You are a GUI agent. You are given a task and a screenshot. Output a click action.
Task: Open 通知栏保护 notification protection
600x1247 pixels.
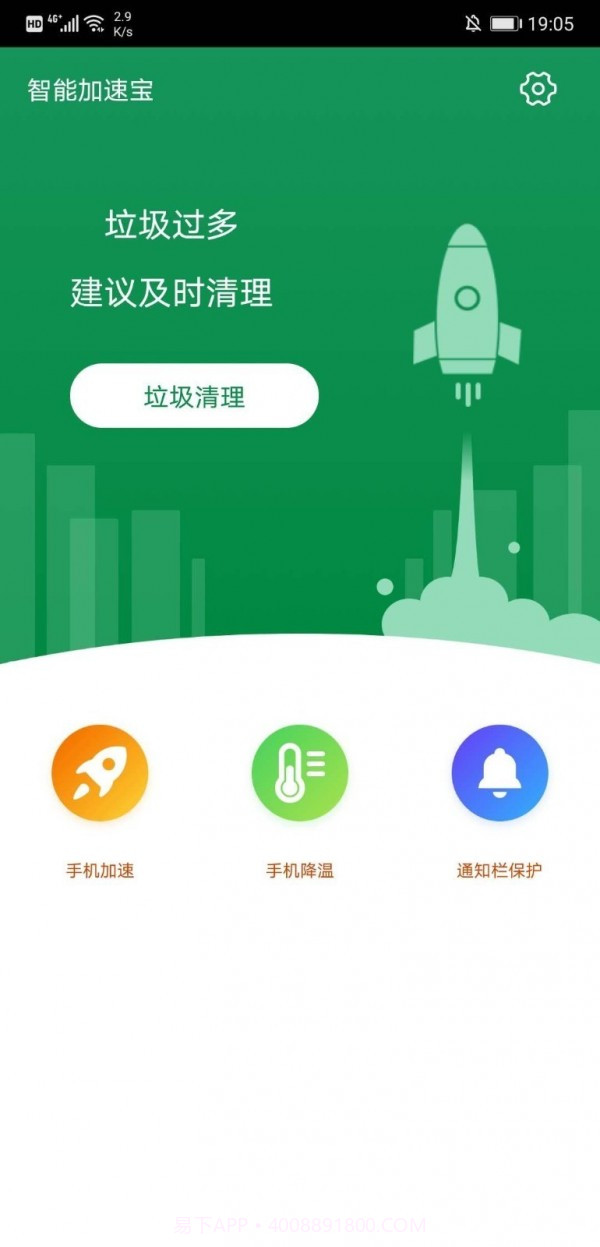[x=499, y=773]
